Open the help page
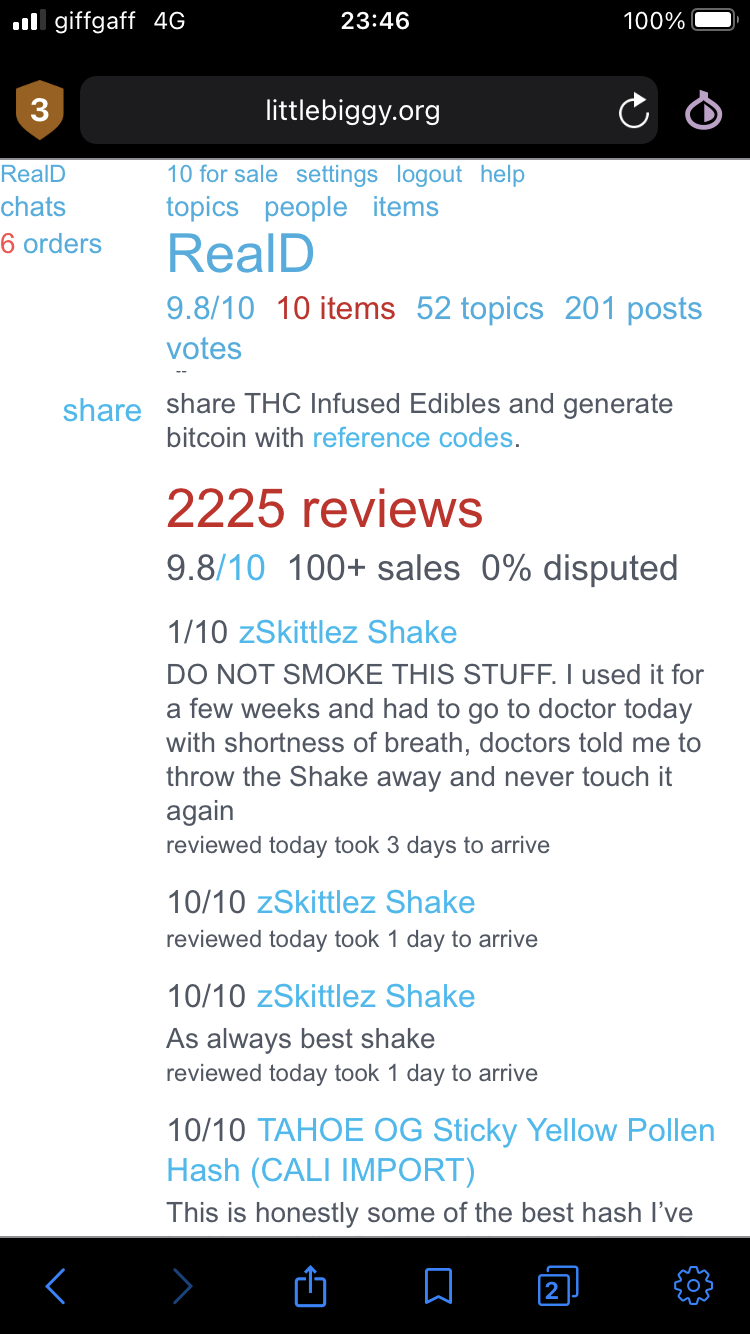Screen dimensions: 750x1334 (502, 174)
